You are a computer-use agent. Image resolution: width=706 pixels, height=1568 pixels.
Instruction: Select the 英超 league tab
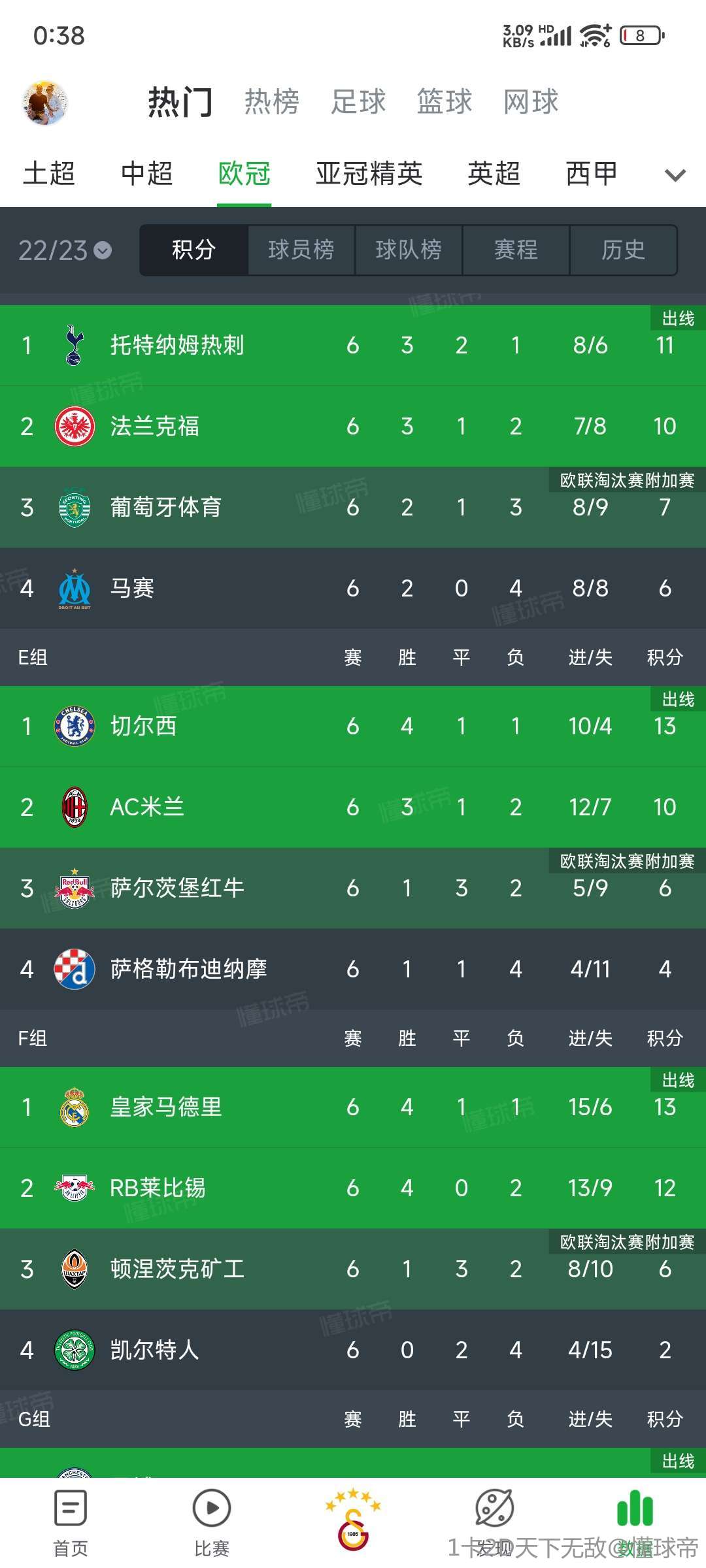pyautogui.click(x=494, y=174)
